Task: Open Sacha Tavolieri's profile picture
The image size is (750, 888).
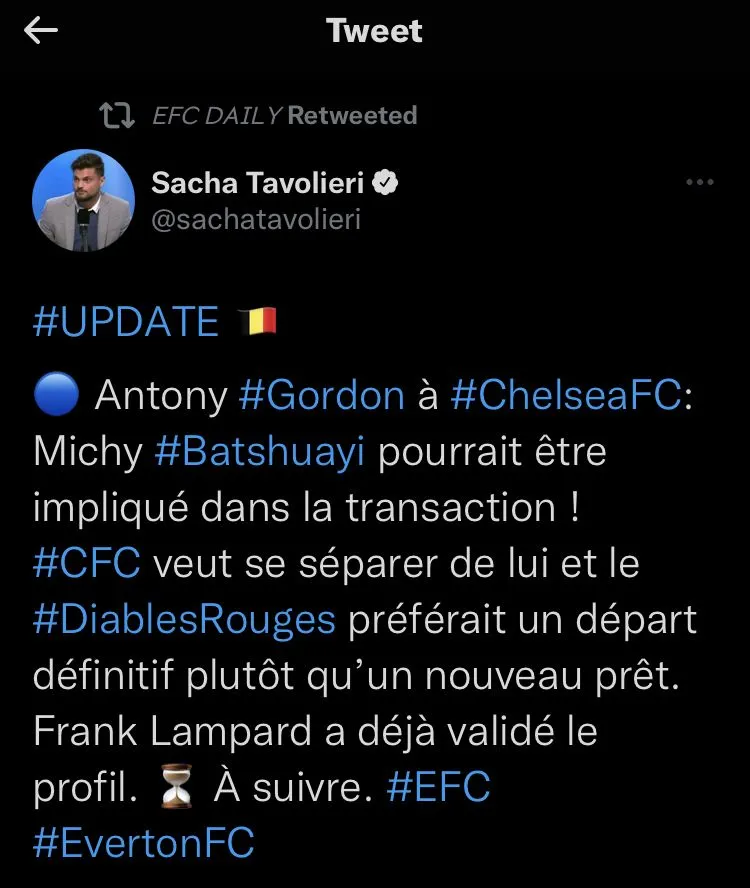Action: 83,200
